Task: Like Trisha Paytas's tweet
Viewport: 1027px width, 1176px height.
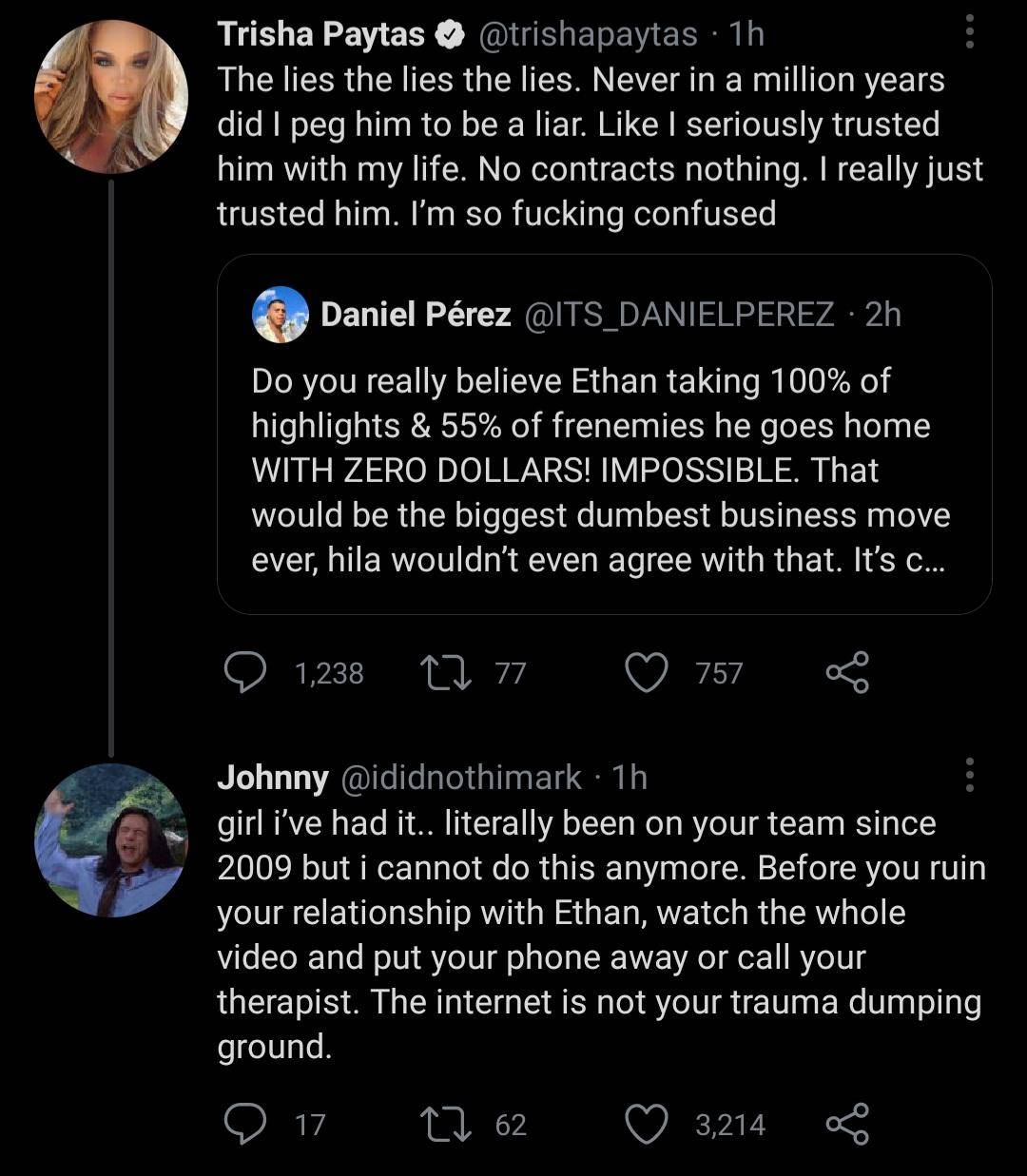Action: [649, 673]
